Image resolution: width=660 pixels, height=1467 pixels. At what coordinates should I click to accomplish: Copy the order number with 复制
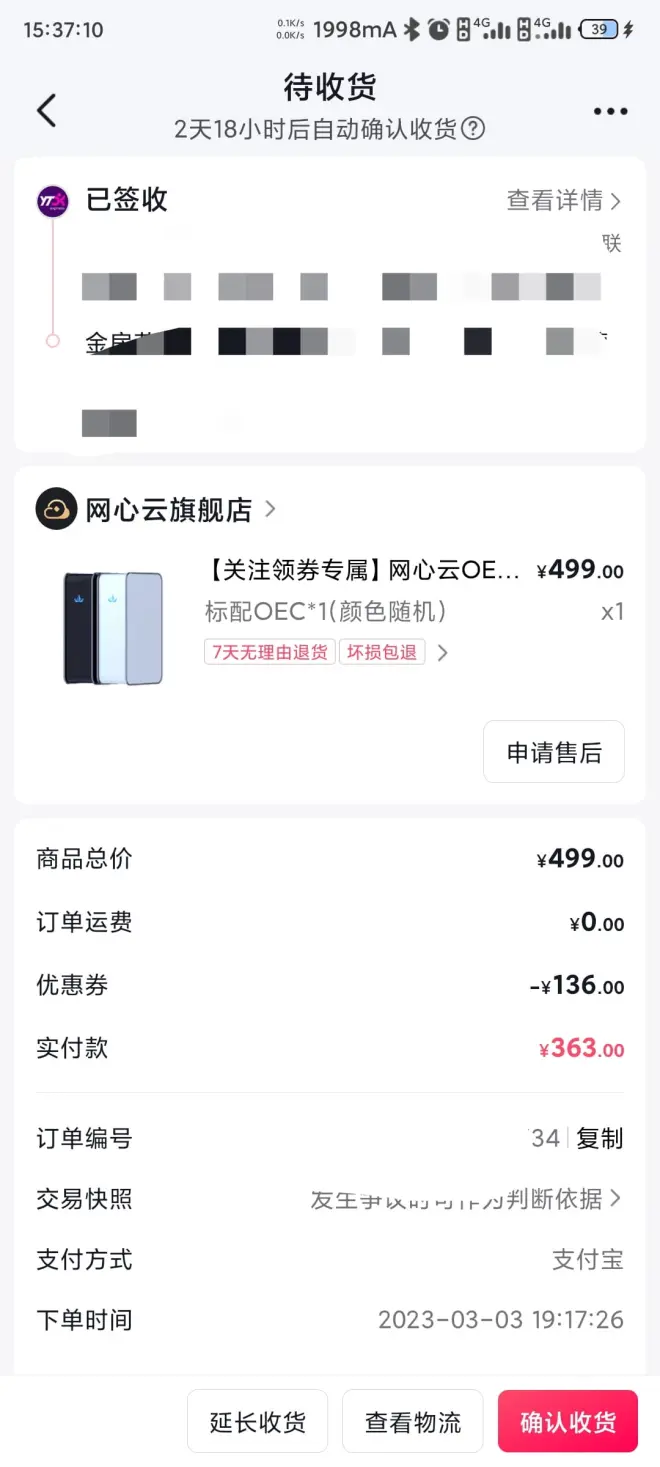point(600,1138)
